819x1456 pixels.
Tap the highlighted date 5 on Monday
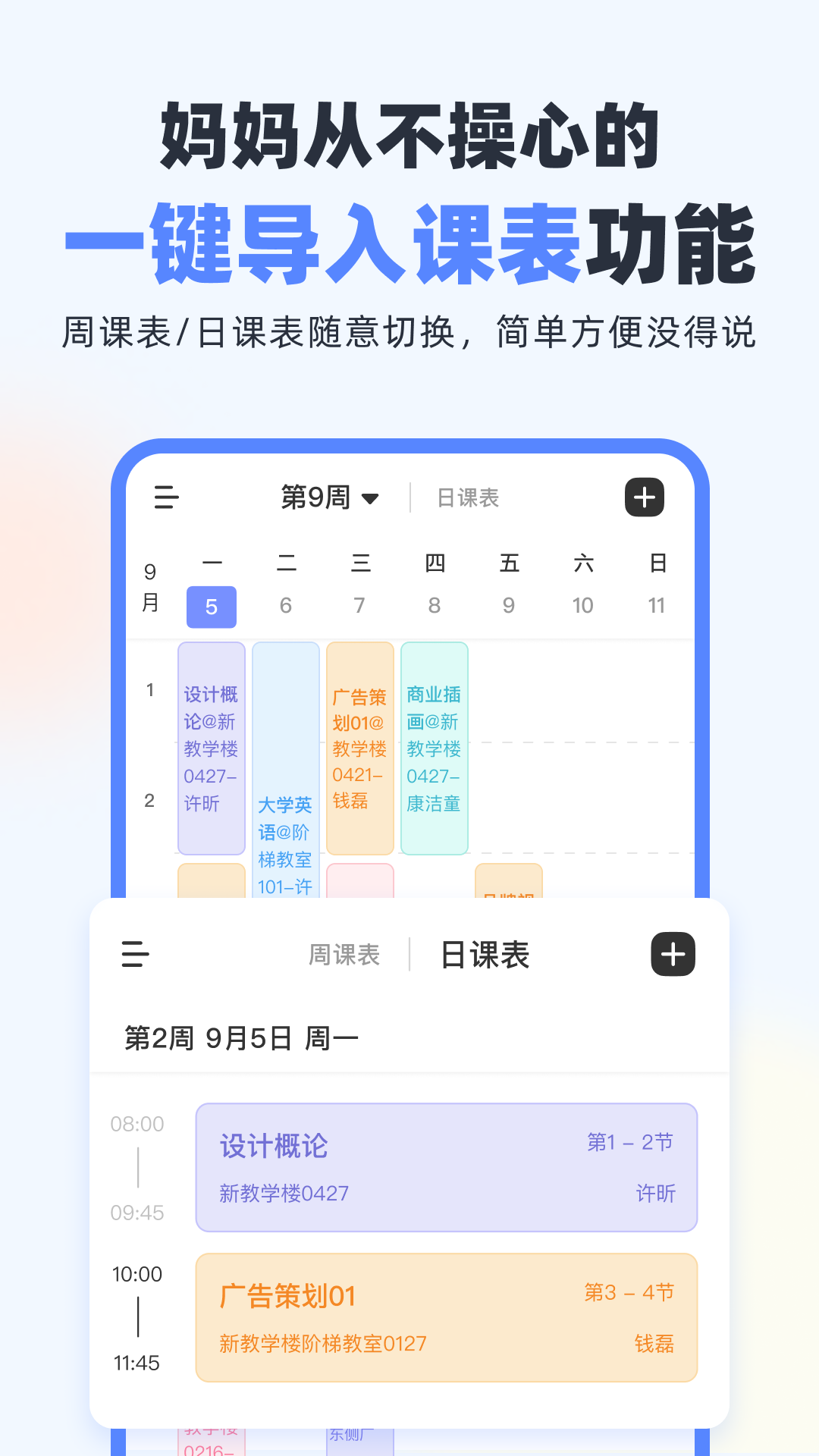tap(211, 604)
